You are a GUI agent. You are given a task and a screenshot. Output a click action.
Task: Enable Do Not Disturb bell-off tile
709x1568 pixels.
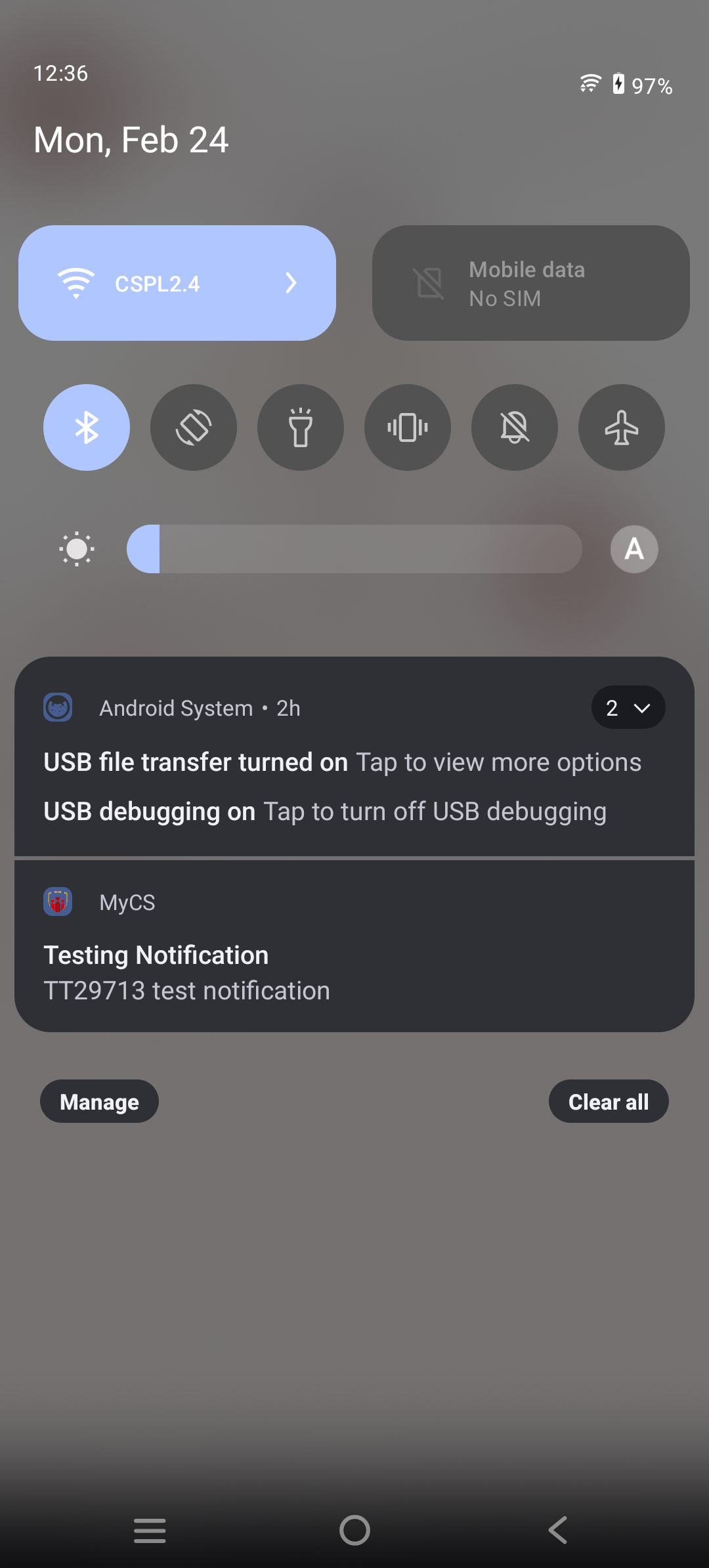[x=515, y=427]
